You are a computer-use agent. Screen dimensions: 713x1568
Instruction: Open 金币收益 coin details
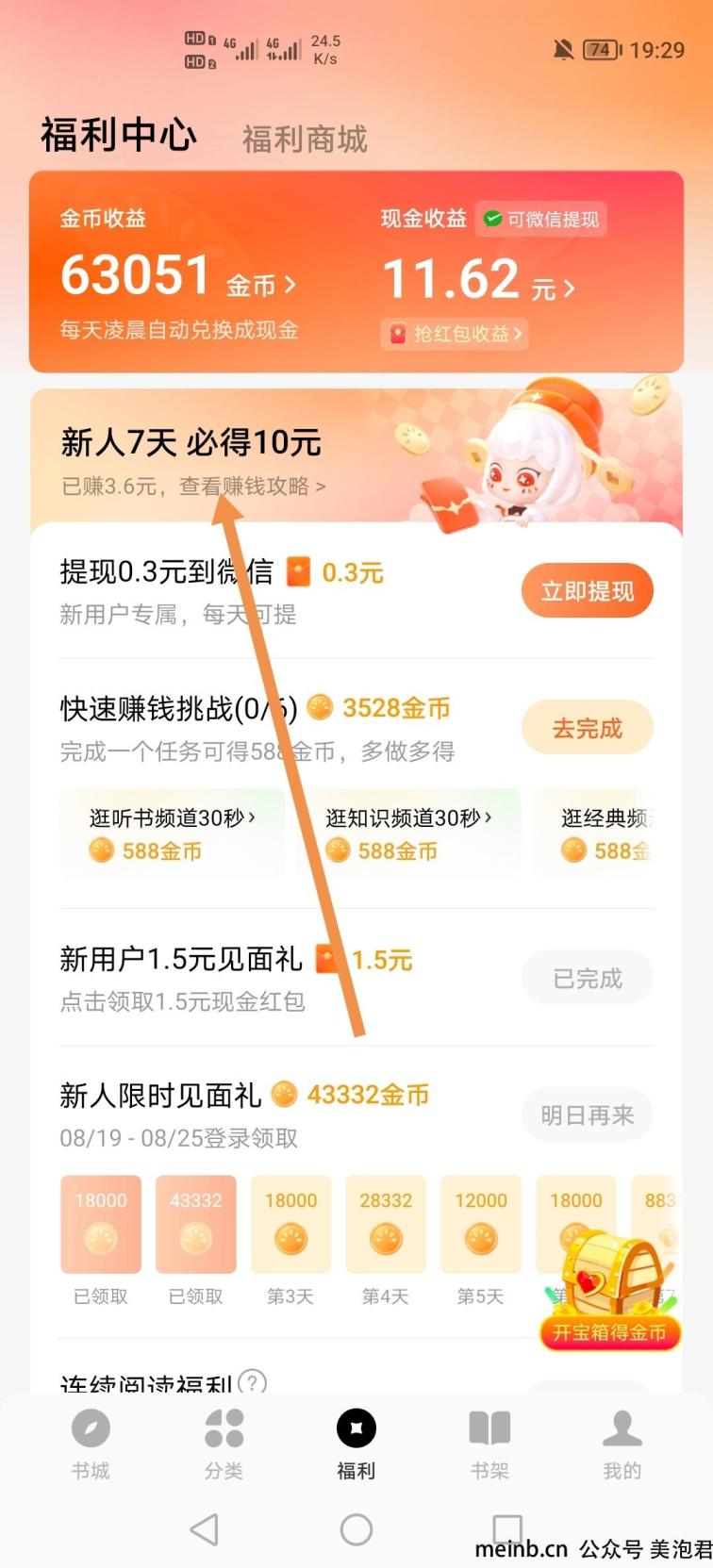coord(179,276)
